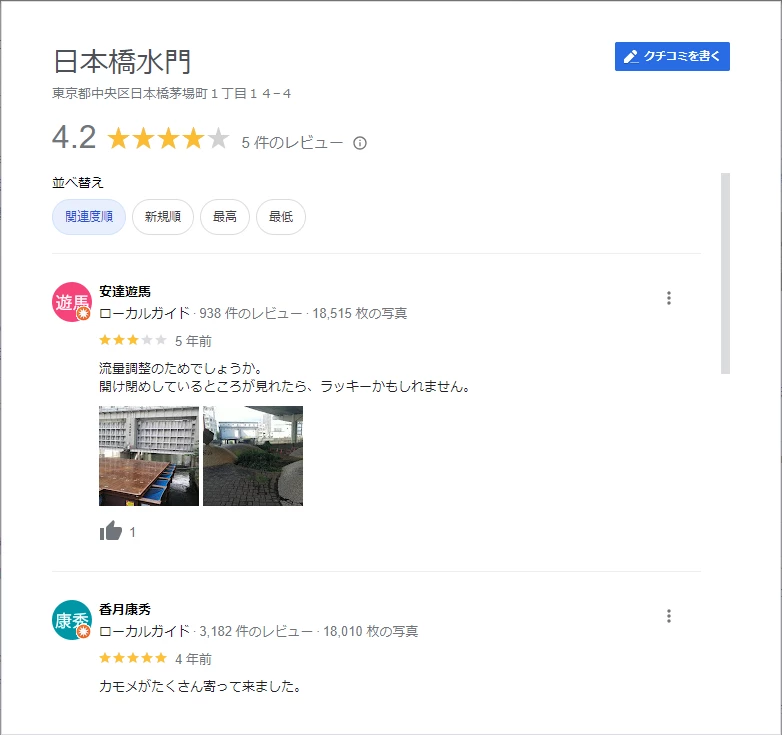The height and width of the screenshot is (735, 782).
Task: Open 安達遊馬's profile
Action: [125, 292]
